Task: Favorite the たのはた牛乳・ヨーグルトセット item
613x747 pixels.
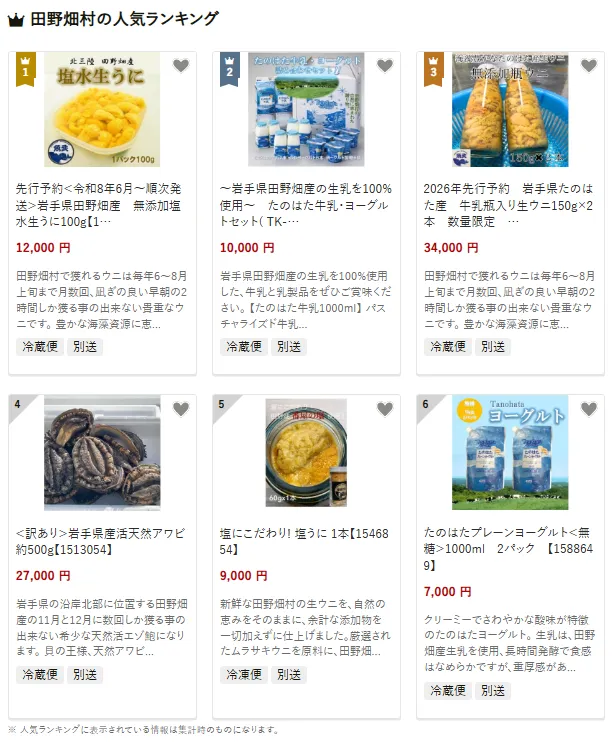Action: pyautogui.click(x=385, y=67)
